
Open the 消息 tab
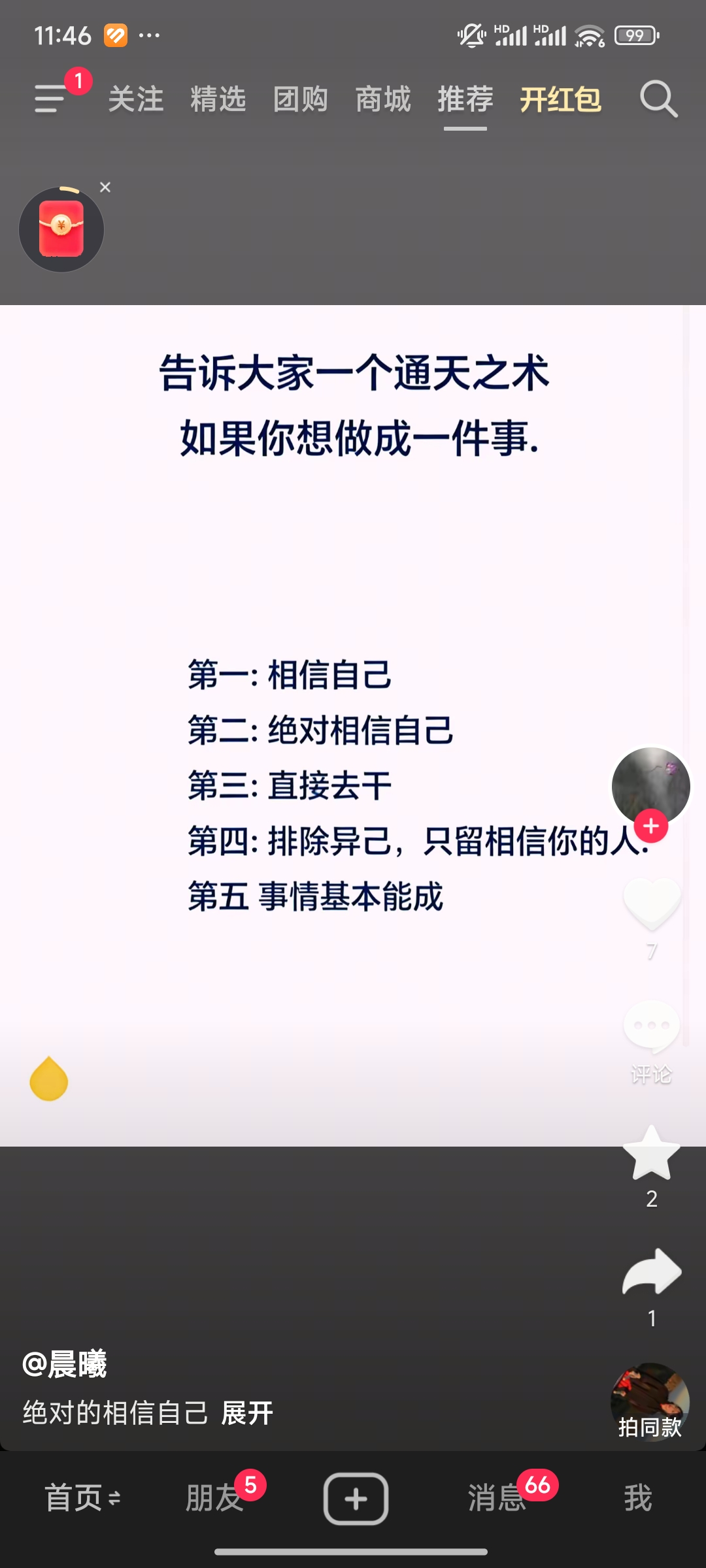[x=497, y=1498]
